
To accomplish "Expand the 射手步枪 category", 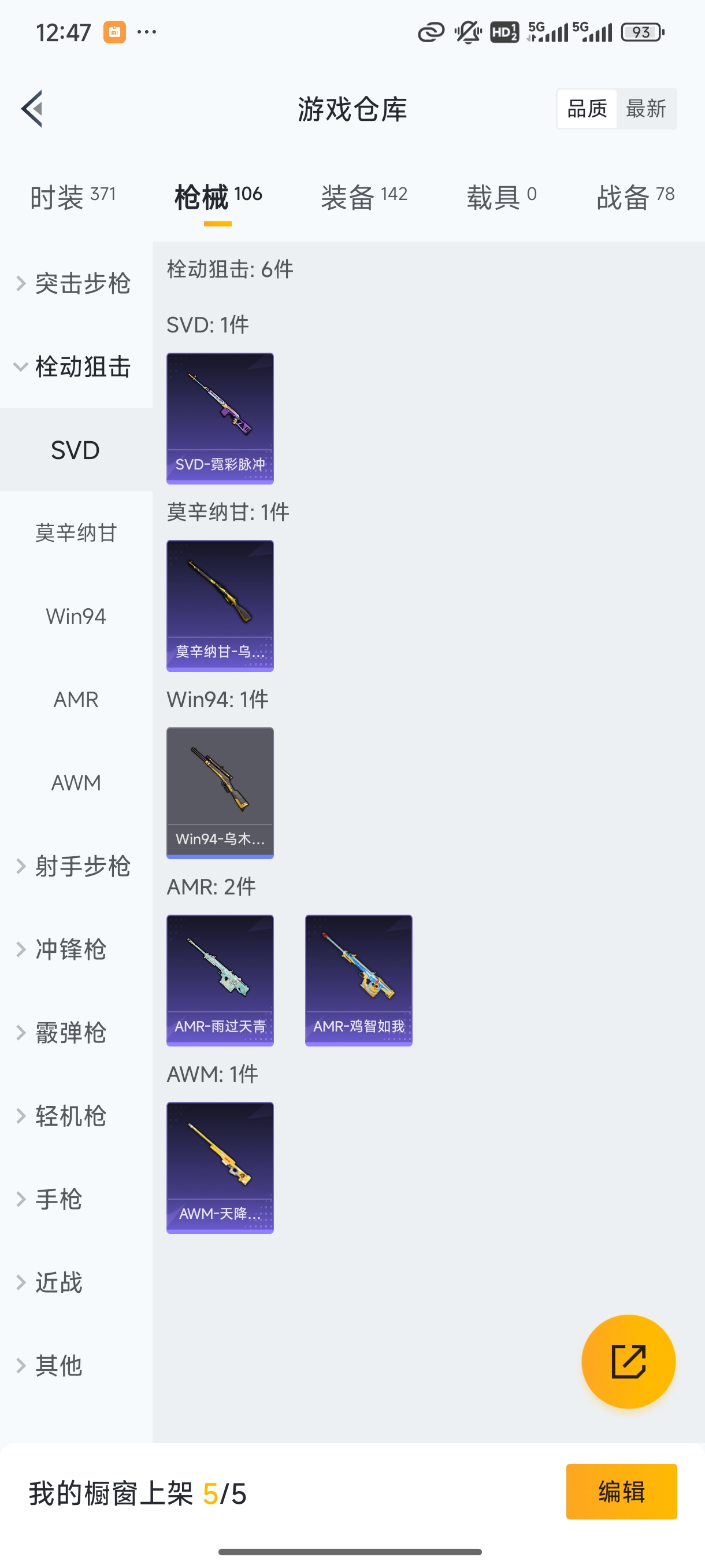I will (76, 867).
